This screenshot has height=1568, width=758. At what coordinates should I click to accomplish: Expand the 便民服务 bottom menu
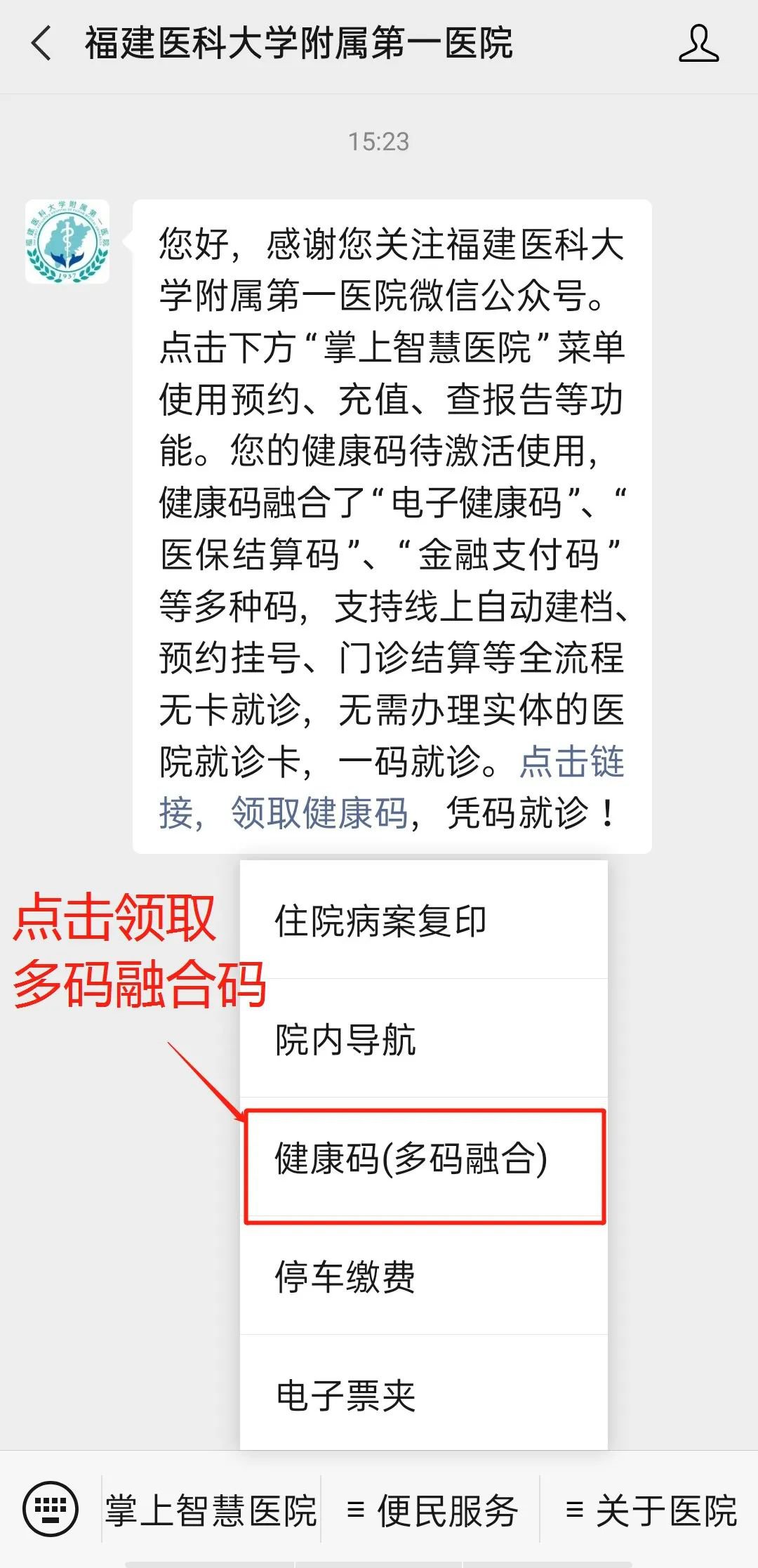coord(432,1510)
